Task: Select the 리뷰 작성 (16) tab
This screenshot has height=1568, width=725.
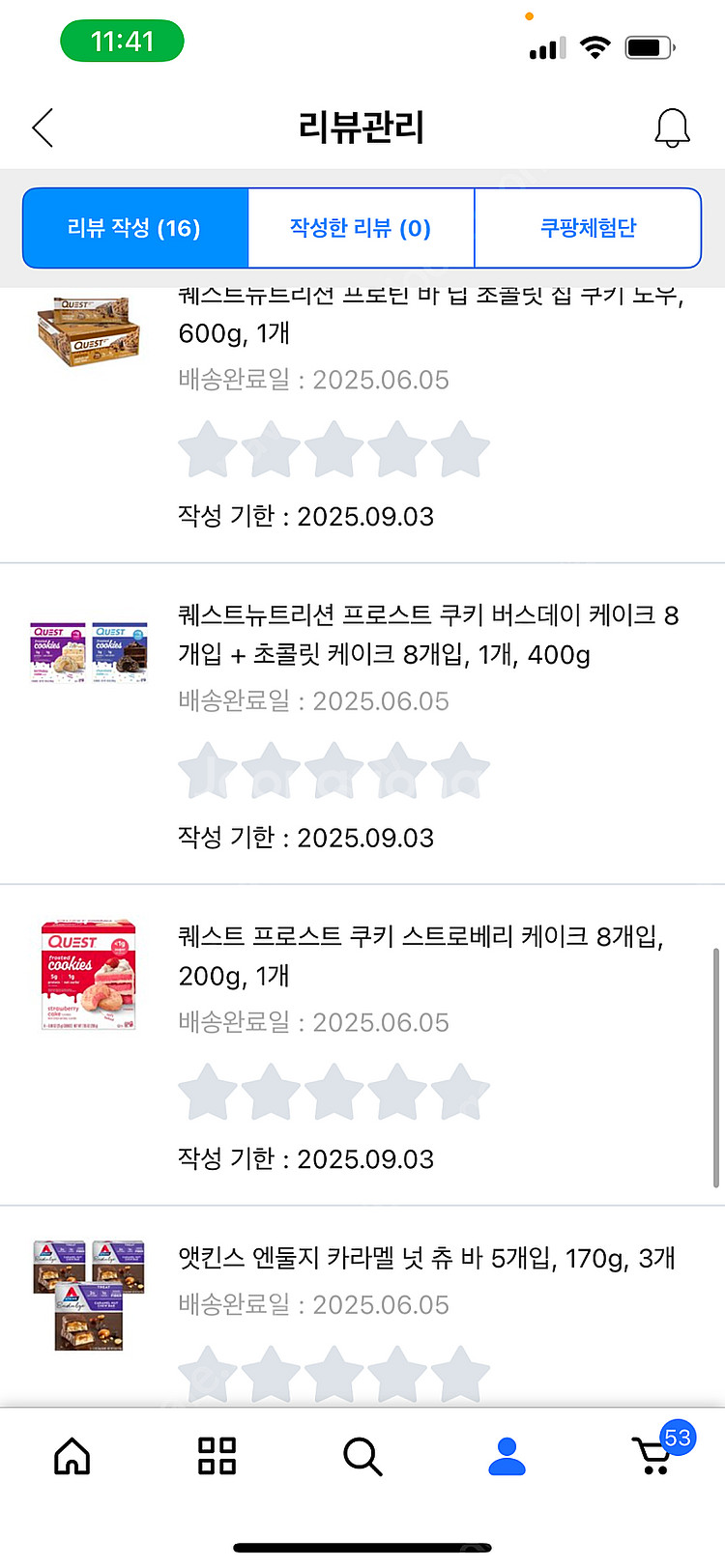Action: [135, 227]
